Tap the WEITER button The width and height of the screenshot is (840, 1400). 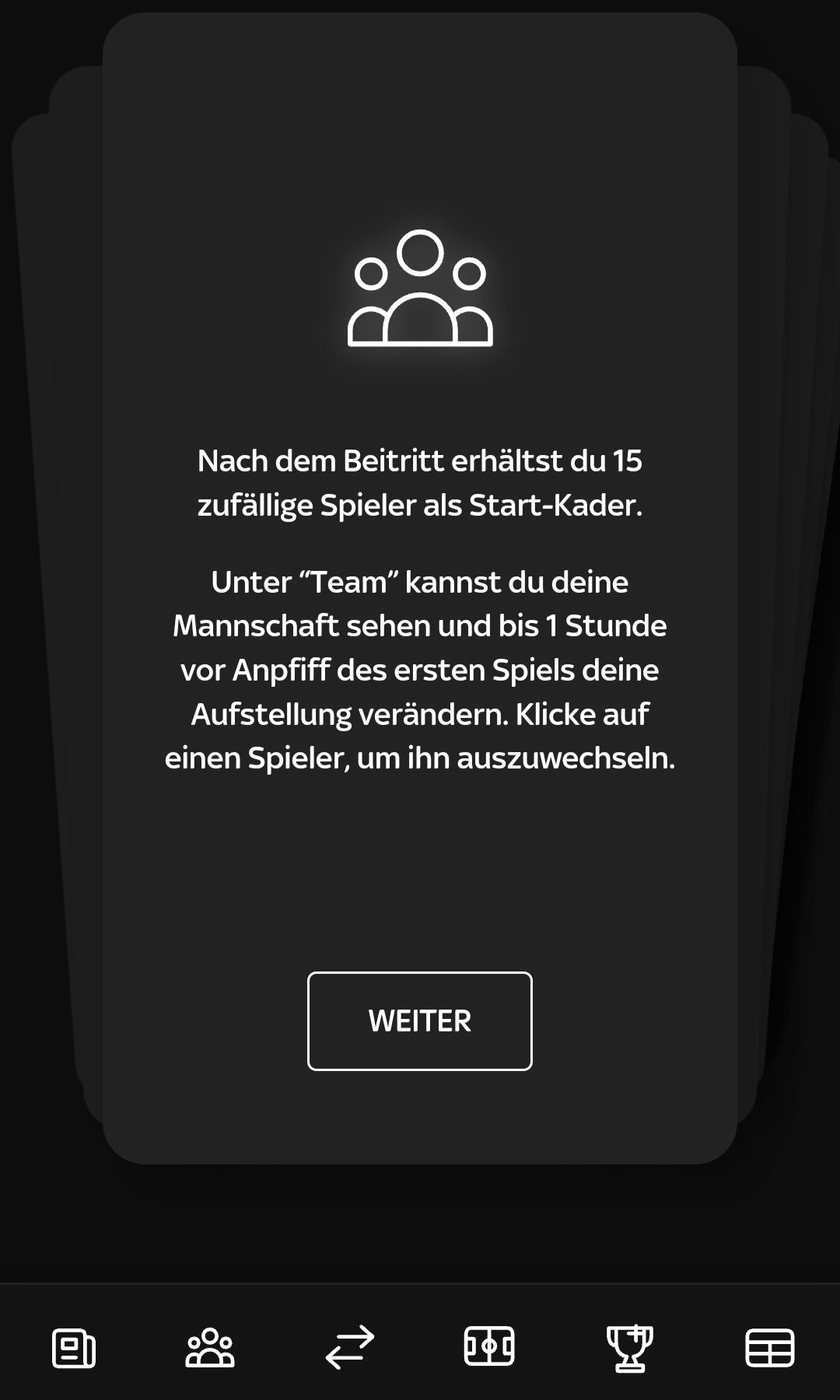[420, 1020]
